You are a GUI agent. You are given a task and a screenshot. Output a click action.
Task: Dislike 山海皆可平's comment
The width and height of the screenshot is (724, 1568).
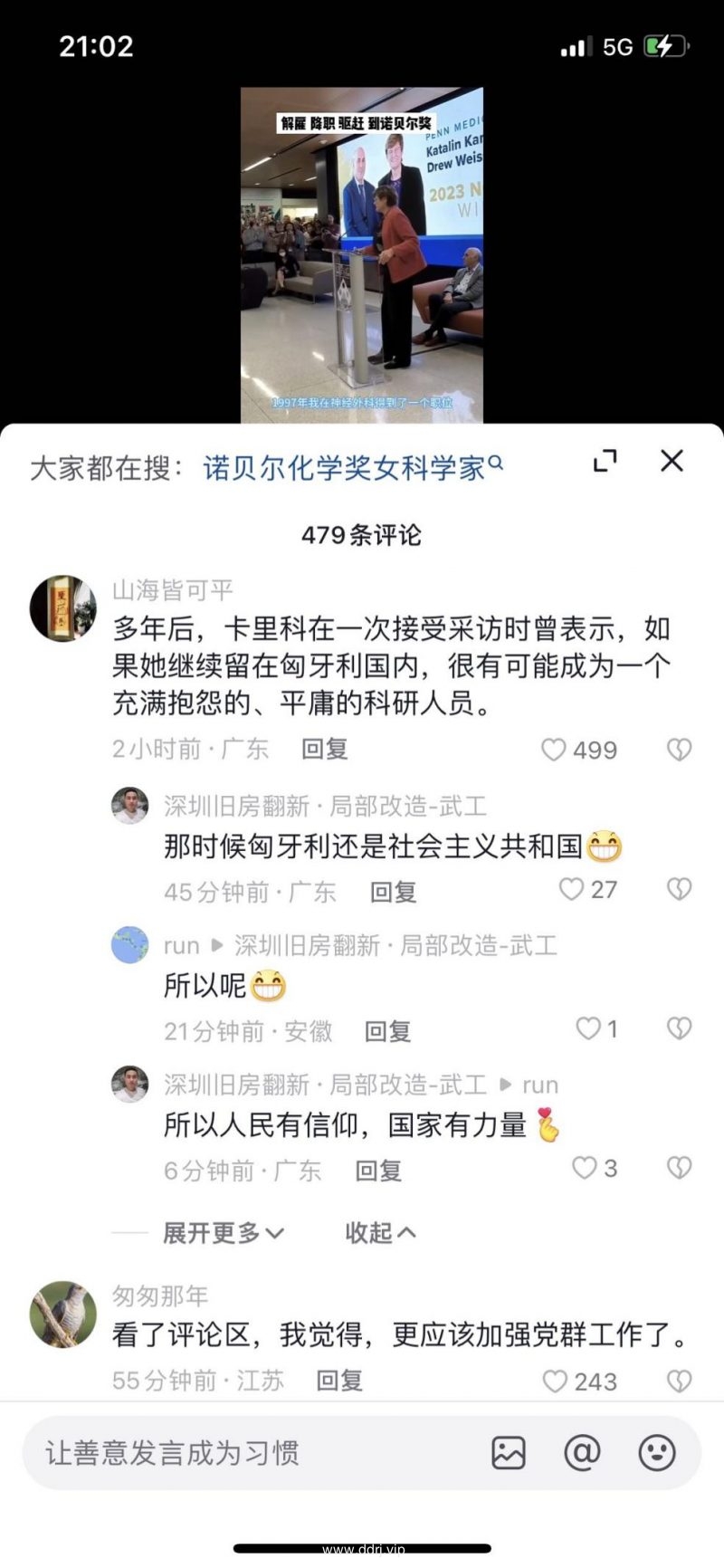point(679,750)
